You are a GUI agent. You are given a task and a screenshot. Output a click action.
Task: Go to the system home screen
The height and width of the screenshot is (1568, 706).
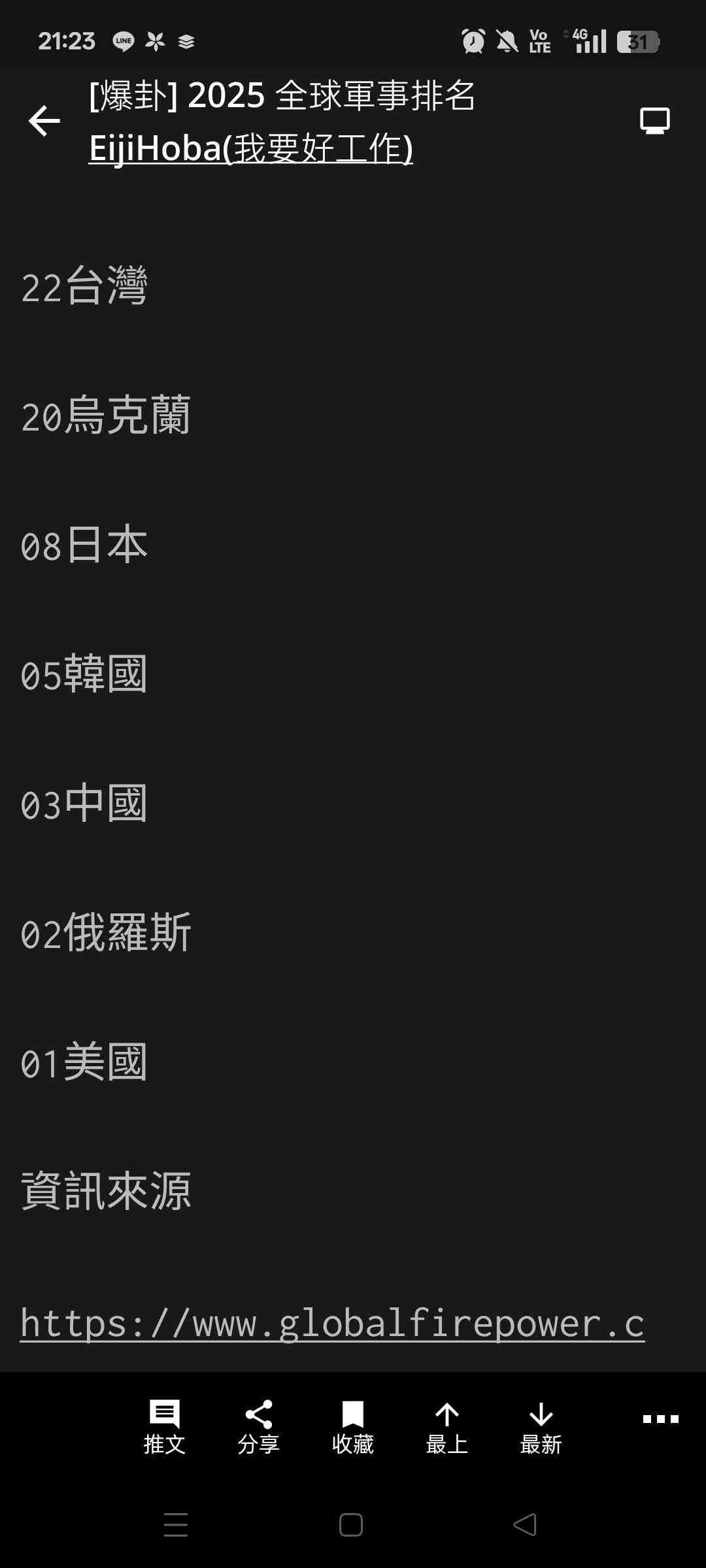[351, 1525]
